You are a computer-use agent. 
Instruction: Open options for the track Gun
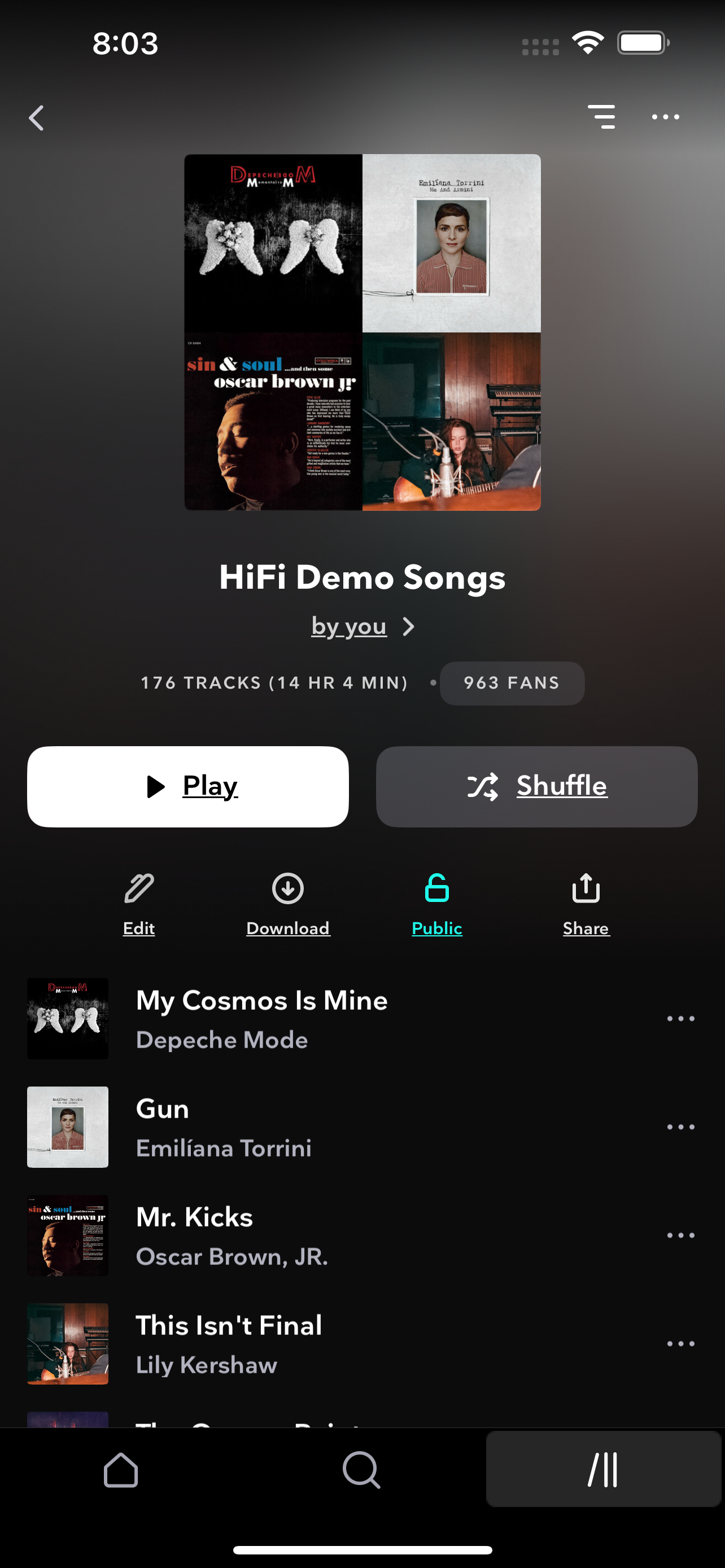coord(680,1127)
